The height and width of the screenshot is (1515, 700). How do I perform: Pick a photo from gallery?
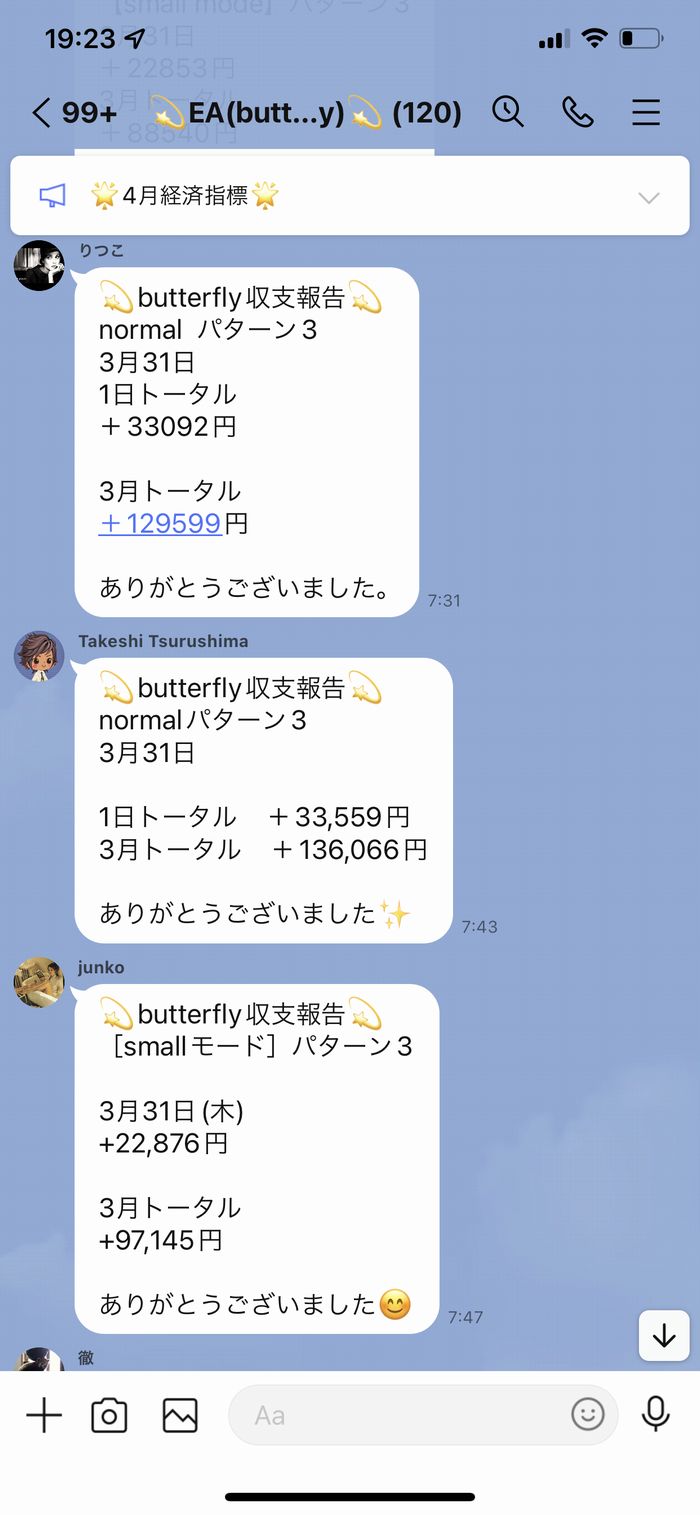coord(180,1415)
